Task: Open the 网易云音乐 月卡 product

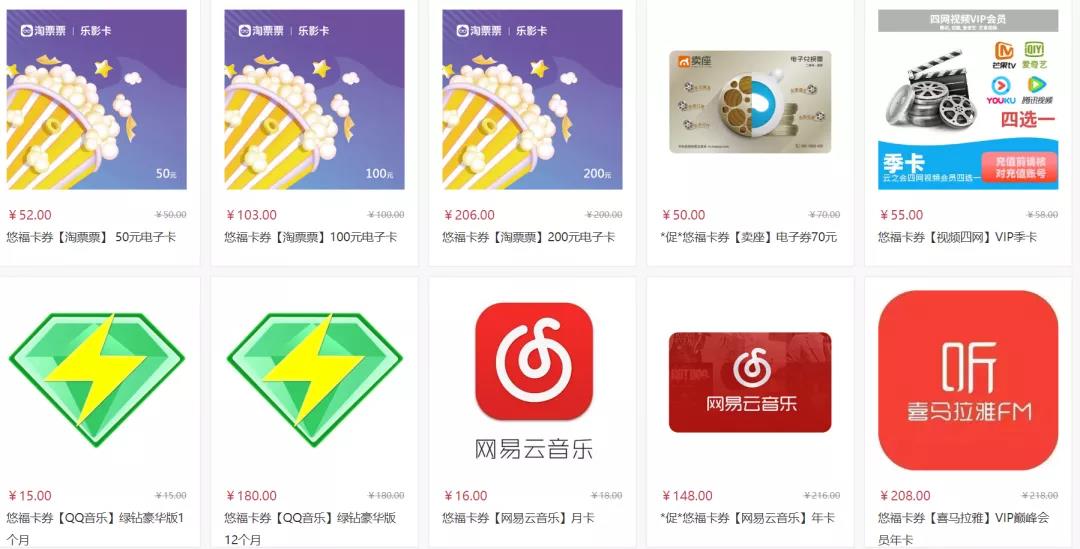Action: click(533, 380)
